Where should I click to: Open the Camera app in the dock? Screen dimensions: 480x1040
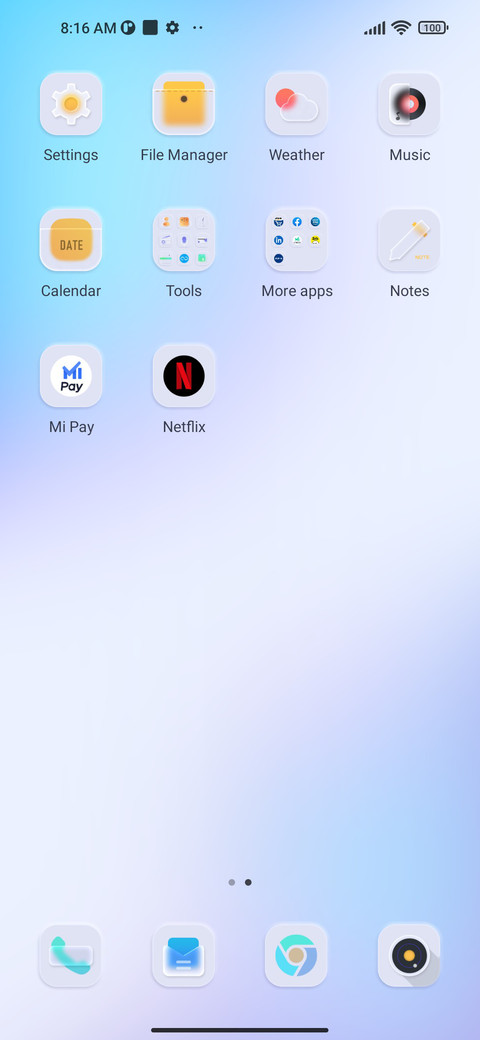point(409,955)
